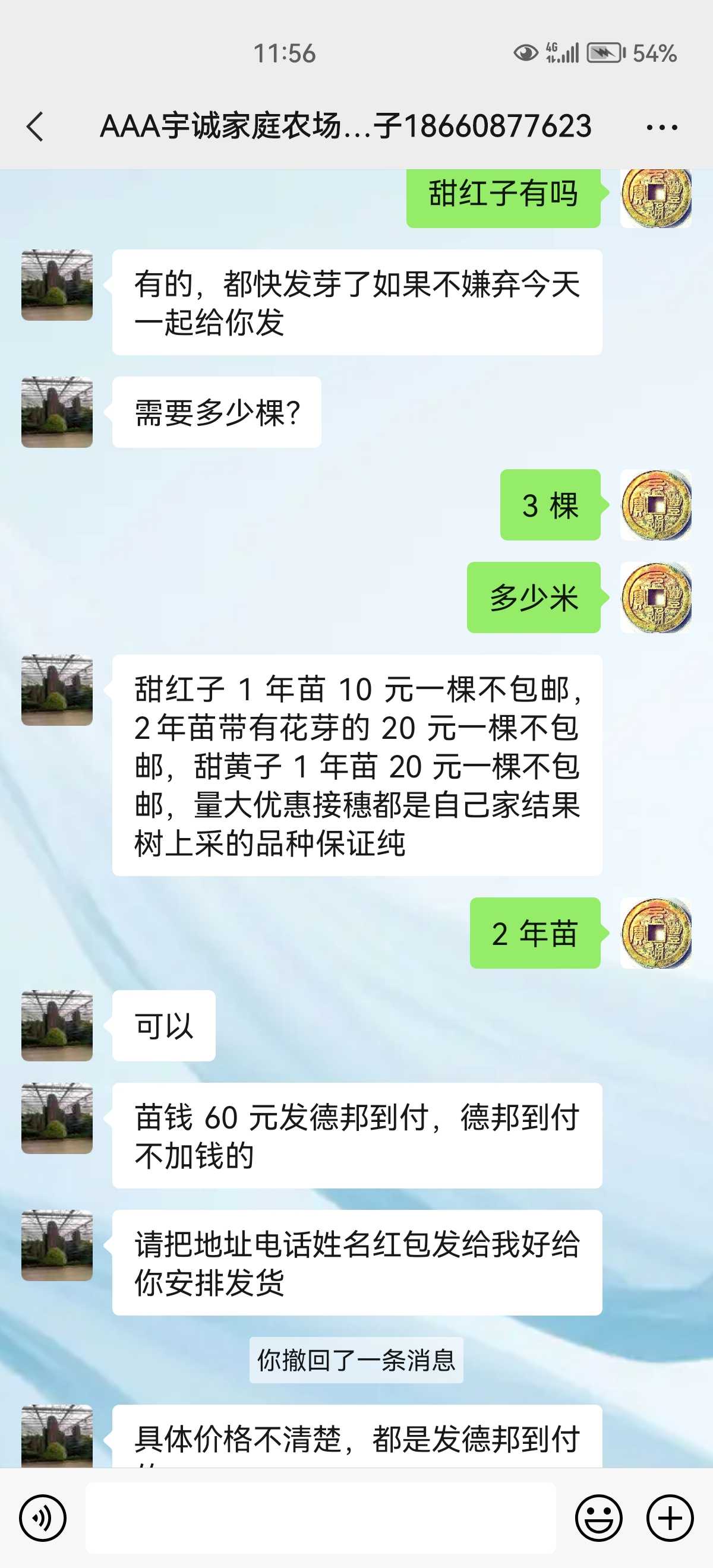The height and width of the screenshot is (1568, 713).
Task: Go back from this chat
Action: point(35,127)
